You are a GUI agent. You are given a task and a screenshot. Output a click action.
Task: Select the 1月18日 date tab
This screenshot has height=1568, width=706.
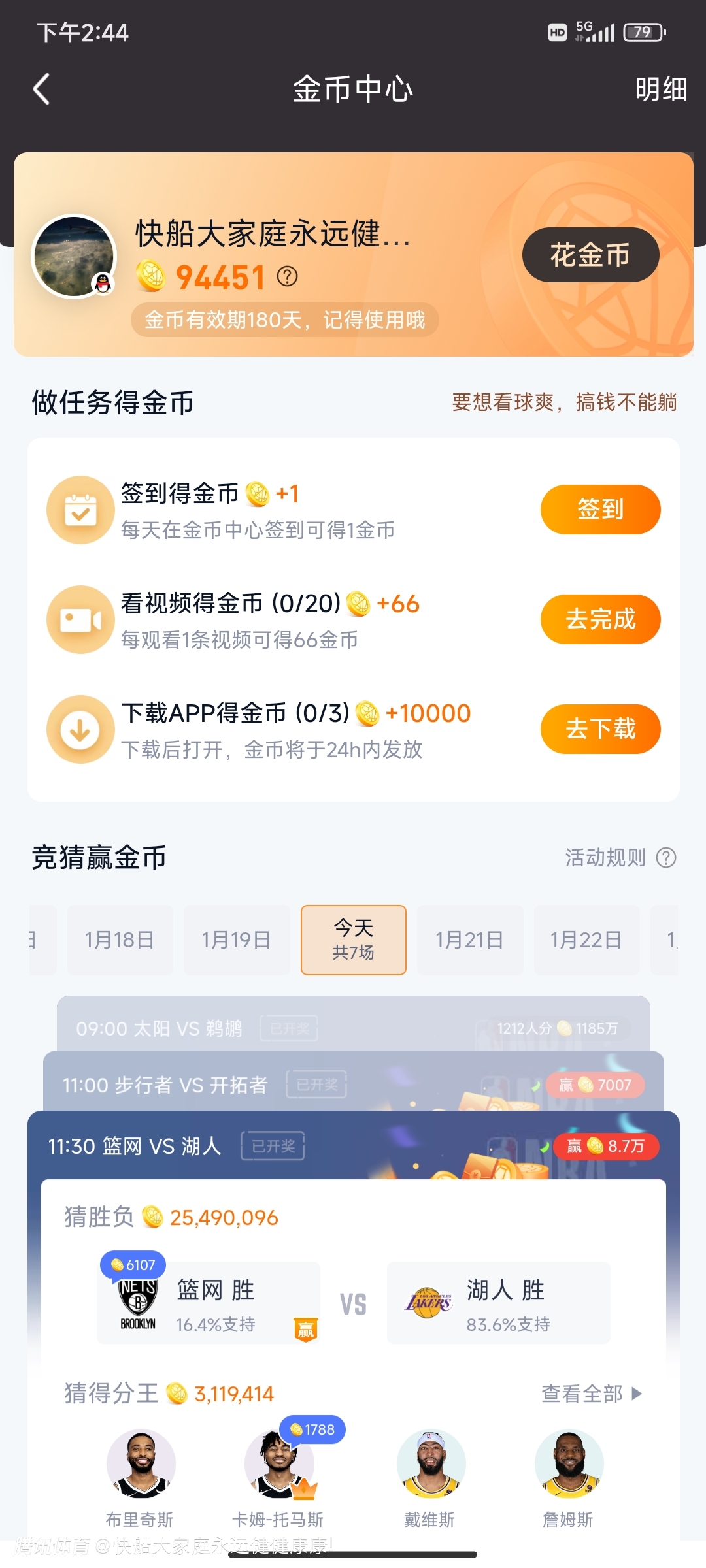click(120, 940)
